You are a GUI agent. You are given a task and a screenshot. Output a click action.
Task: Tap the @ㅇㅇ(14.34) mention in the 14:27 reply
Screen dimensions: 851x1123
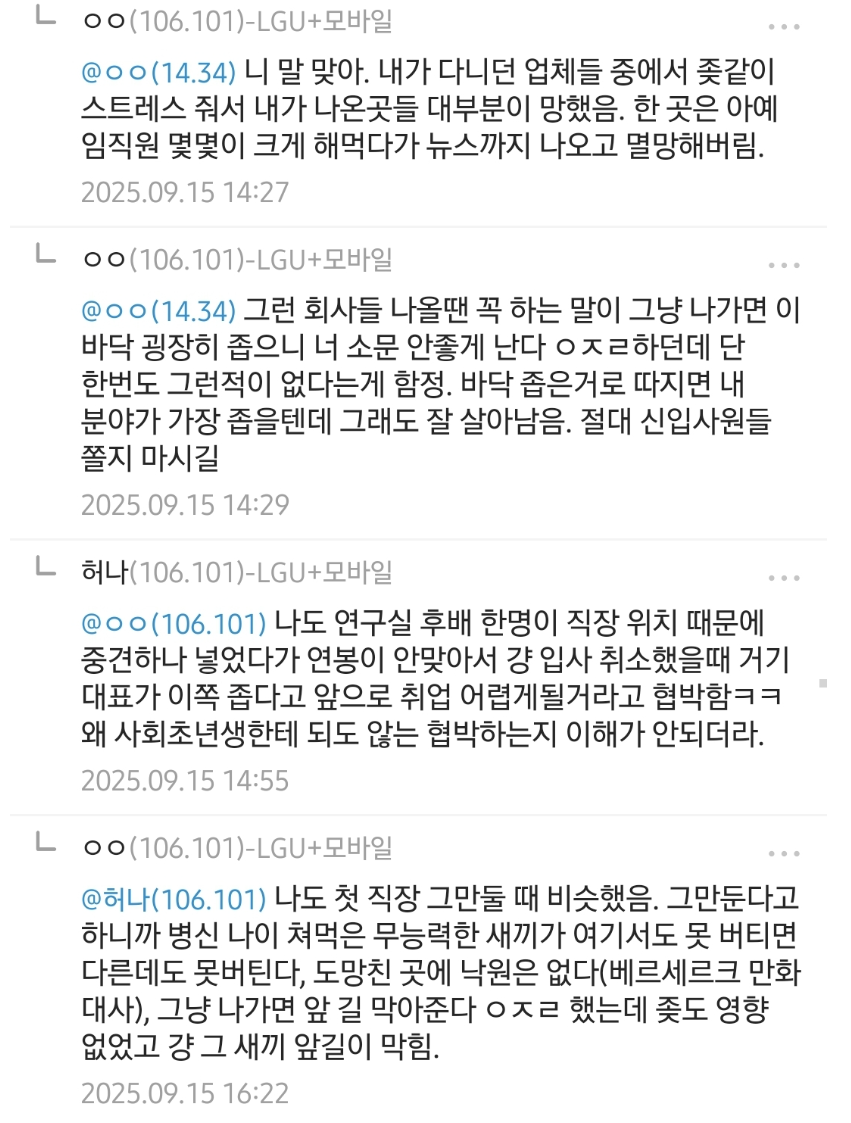[159, 72]
